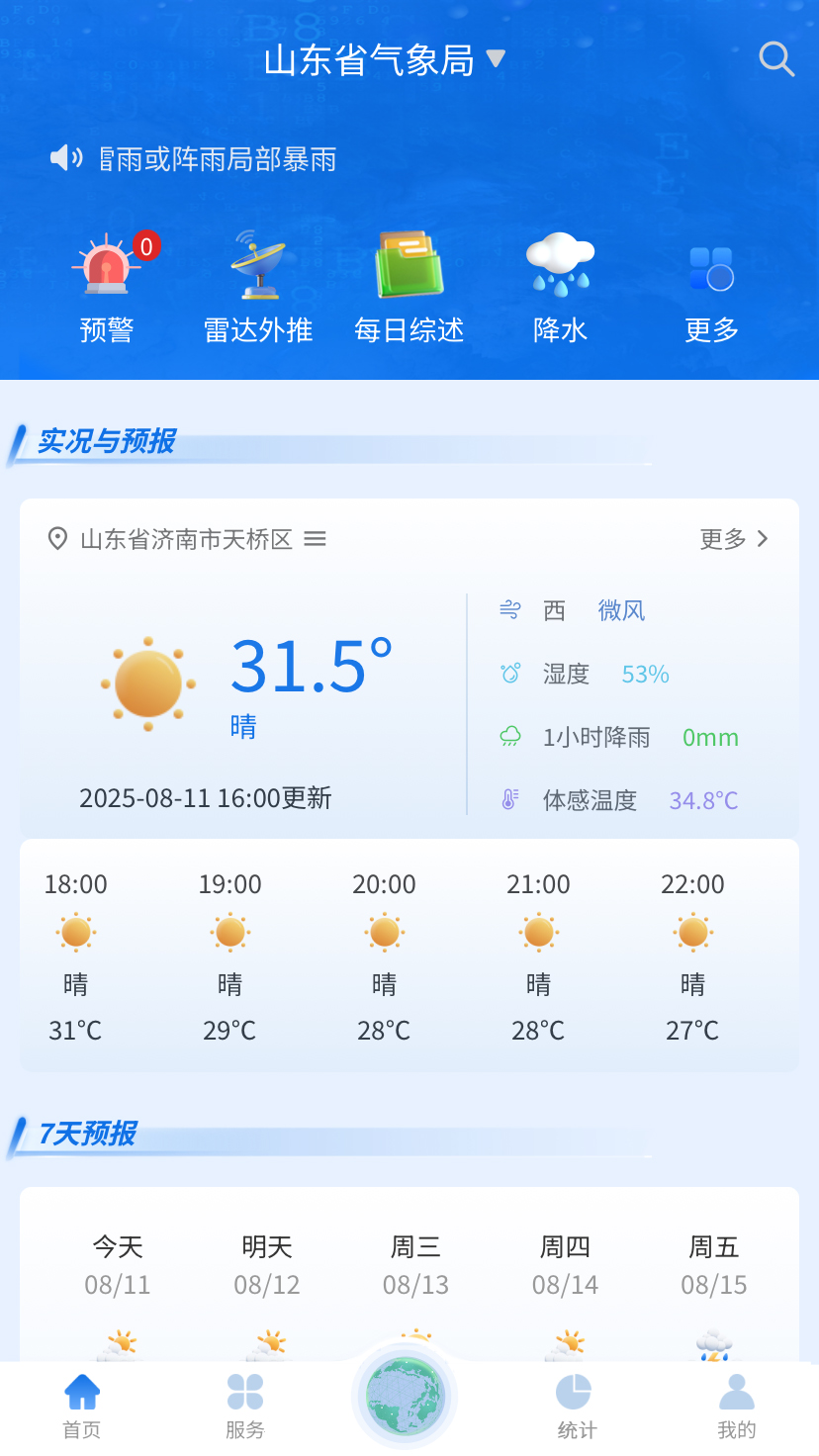Change location 山东省济南市天桥区
The width and height of the screenshot is (819, 1456).
tap(188, 539)
